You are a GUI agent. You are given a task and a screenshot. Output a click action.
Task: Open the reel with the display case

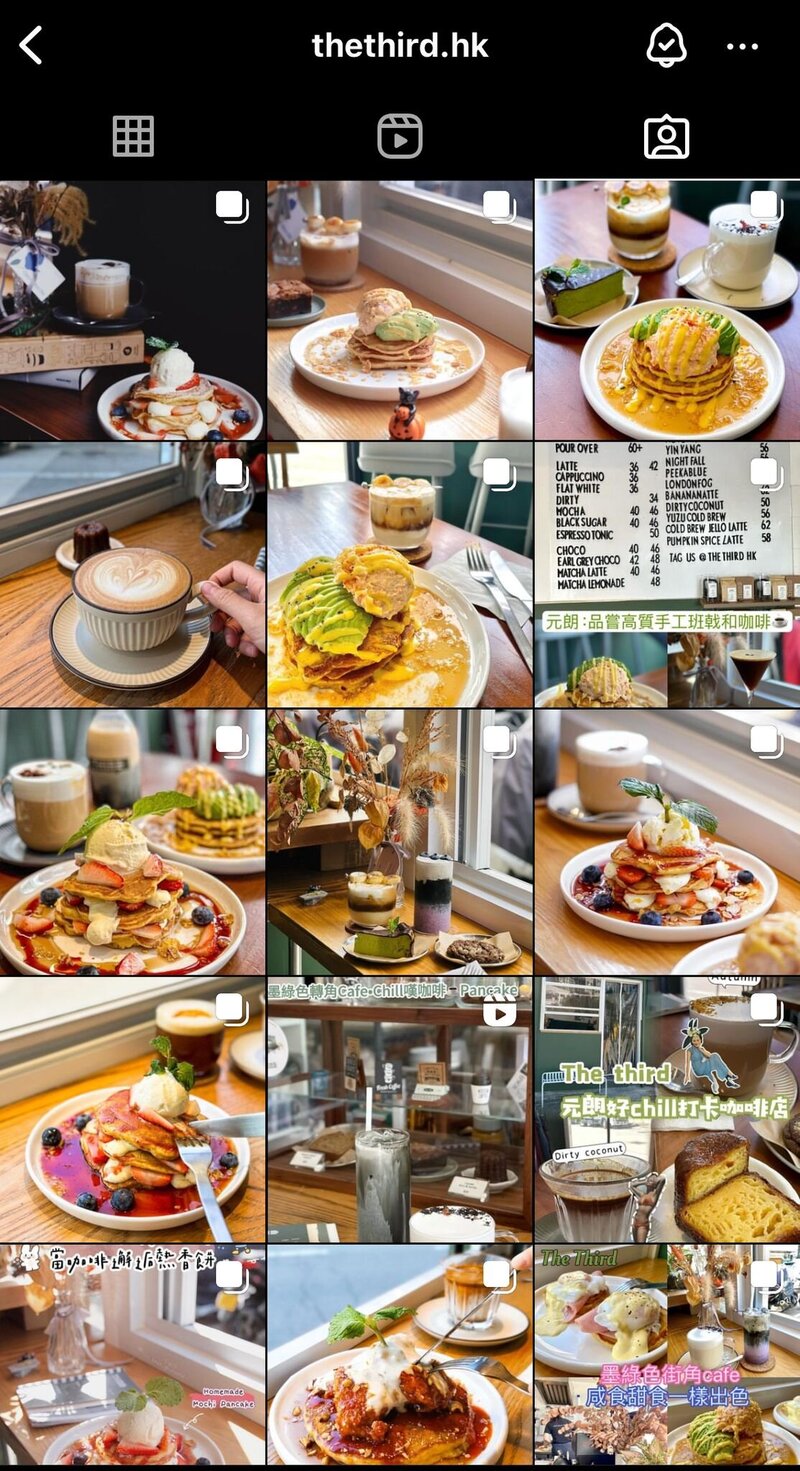click(x=399, y=1110)
